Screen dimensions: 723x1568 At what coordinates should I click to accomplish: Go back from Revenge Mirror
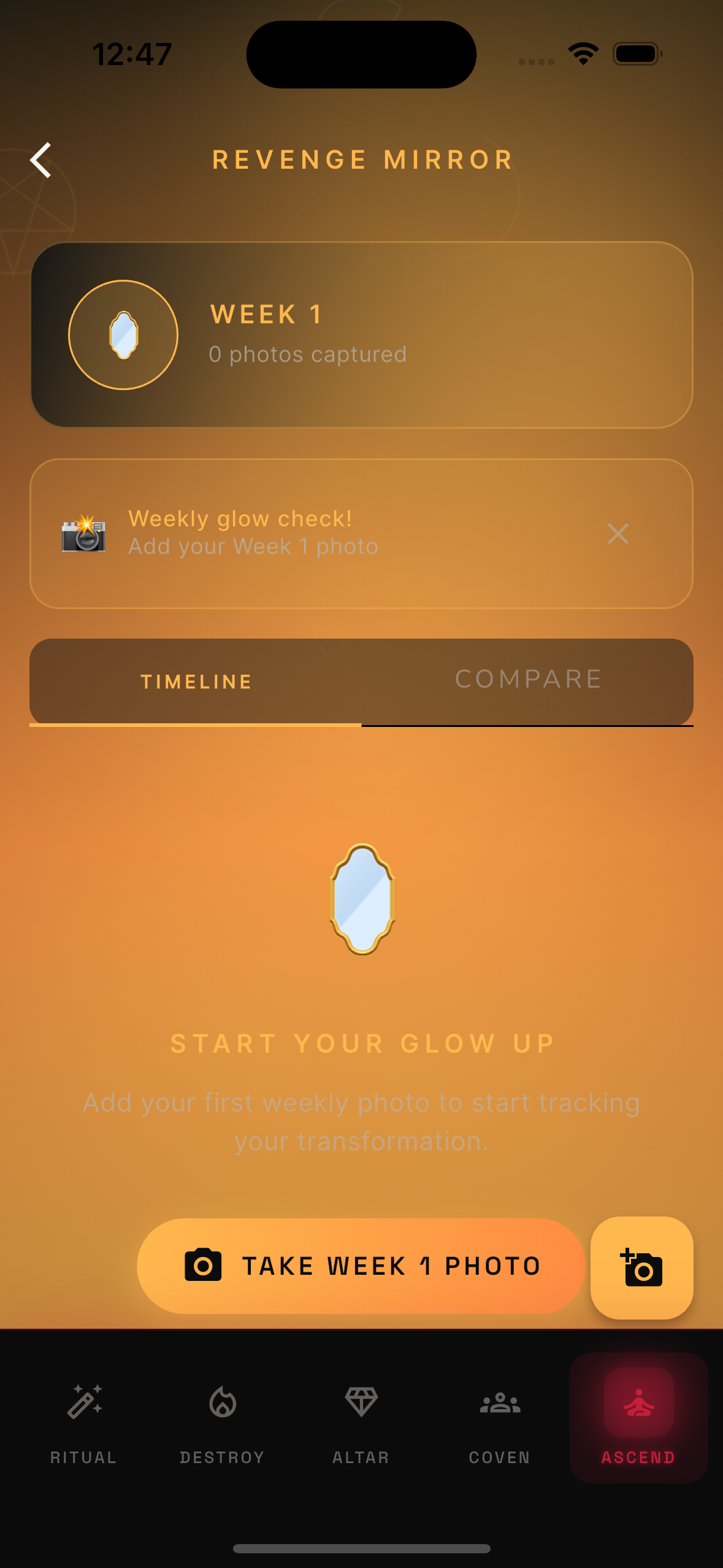(41, 161)
